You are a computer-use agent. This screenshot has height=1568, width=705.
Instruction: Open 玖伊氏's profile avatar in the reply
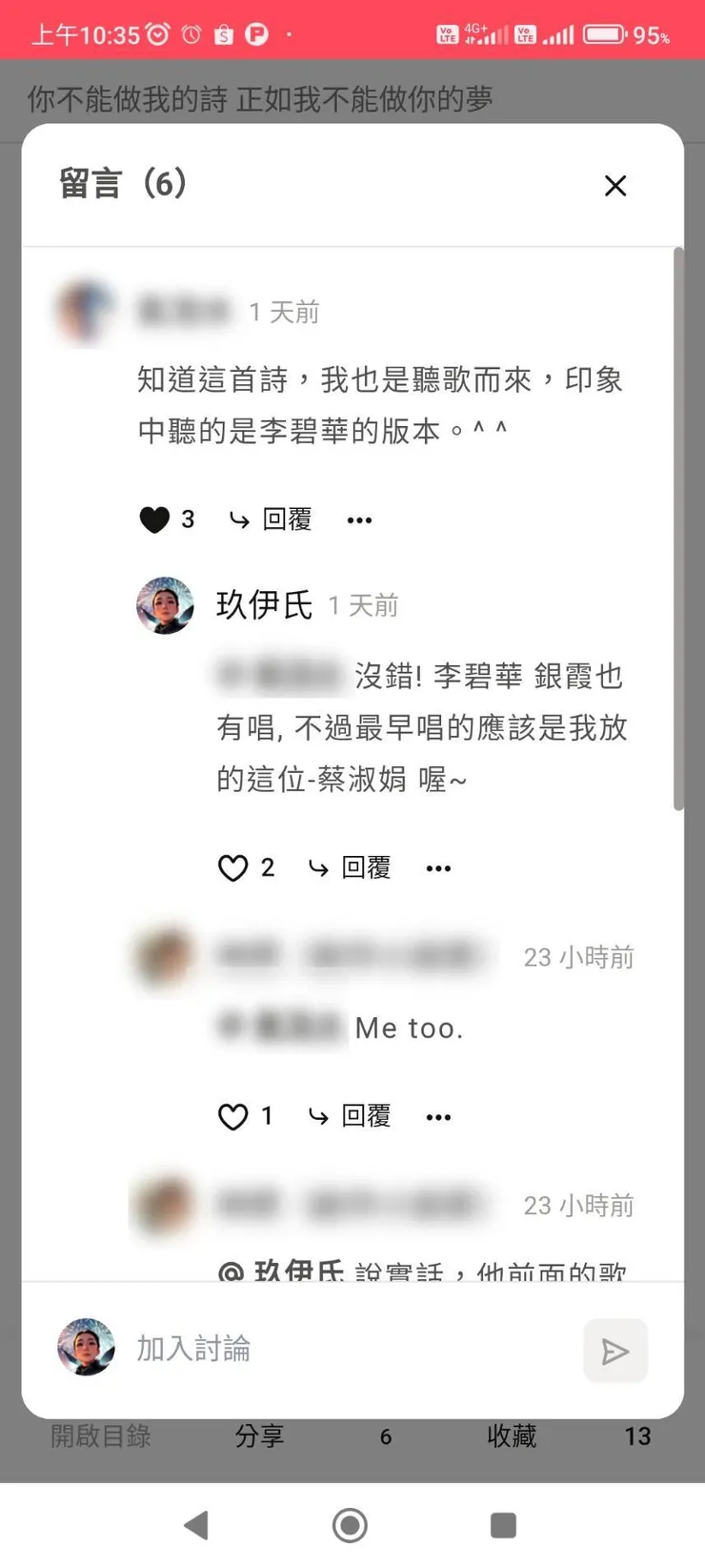164,606
